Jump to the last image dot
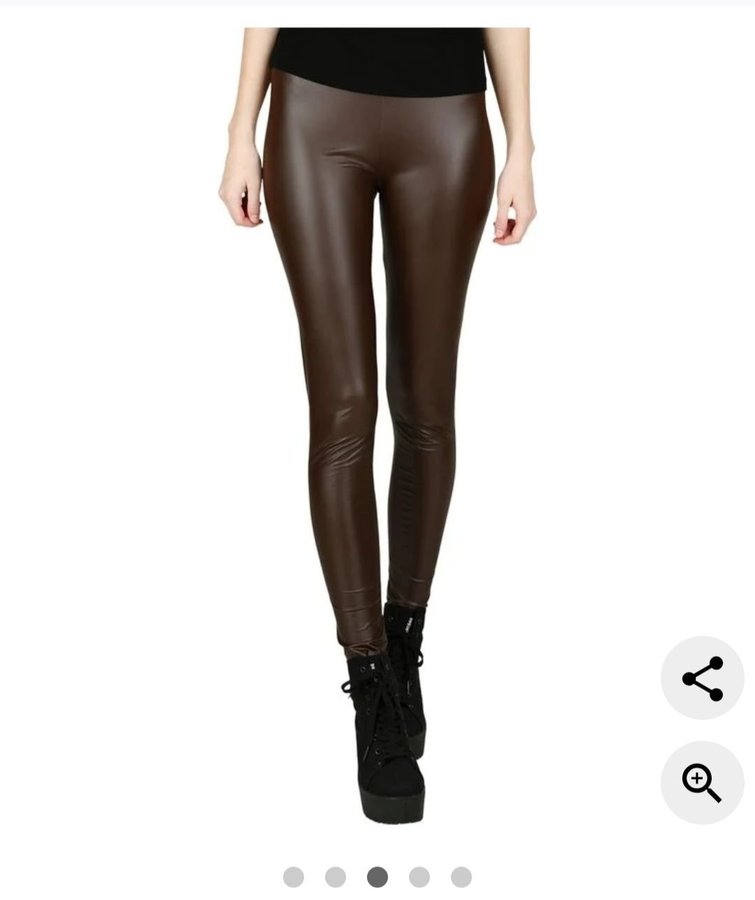 tap(461, 877)
